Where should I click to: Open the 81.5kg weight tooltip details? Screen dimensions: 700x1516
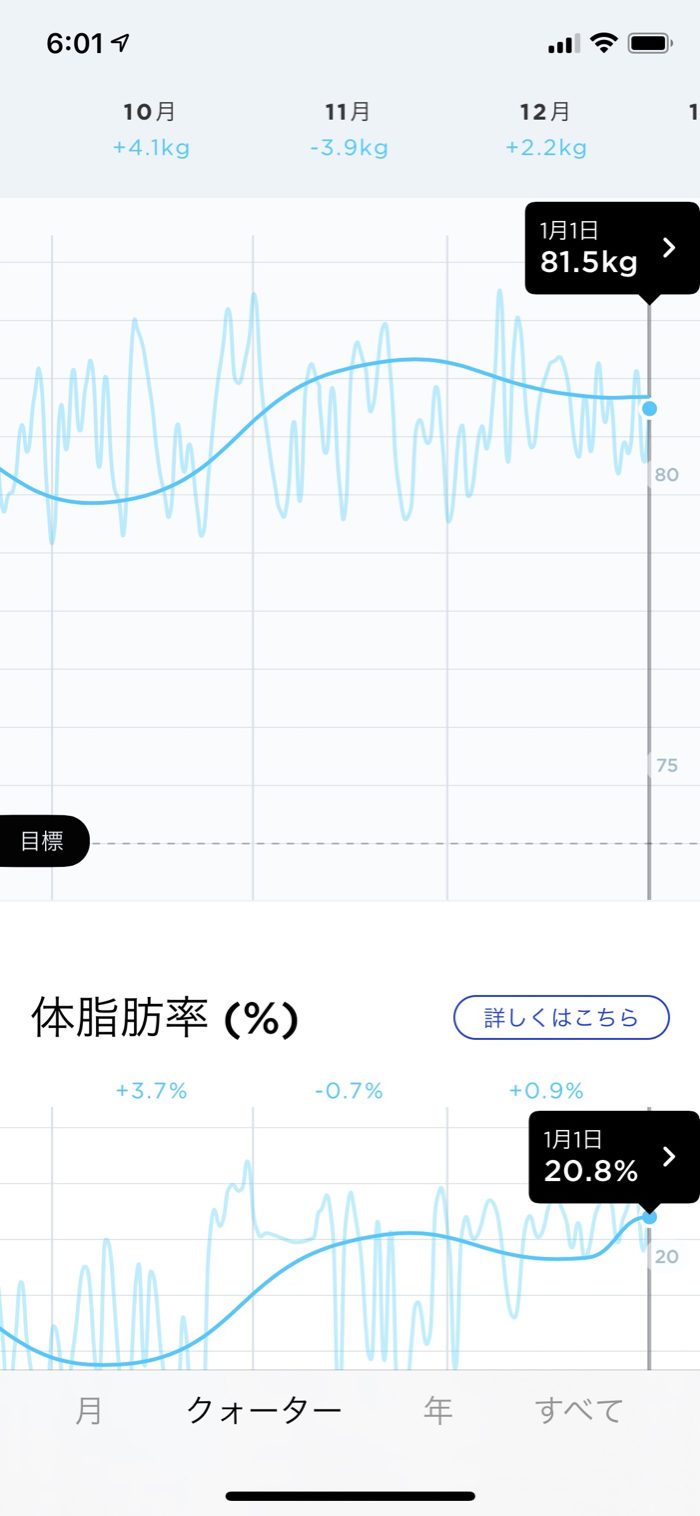[x=612, y=249]
